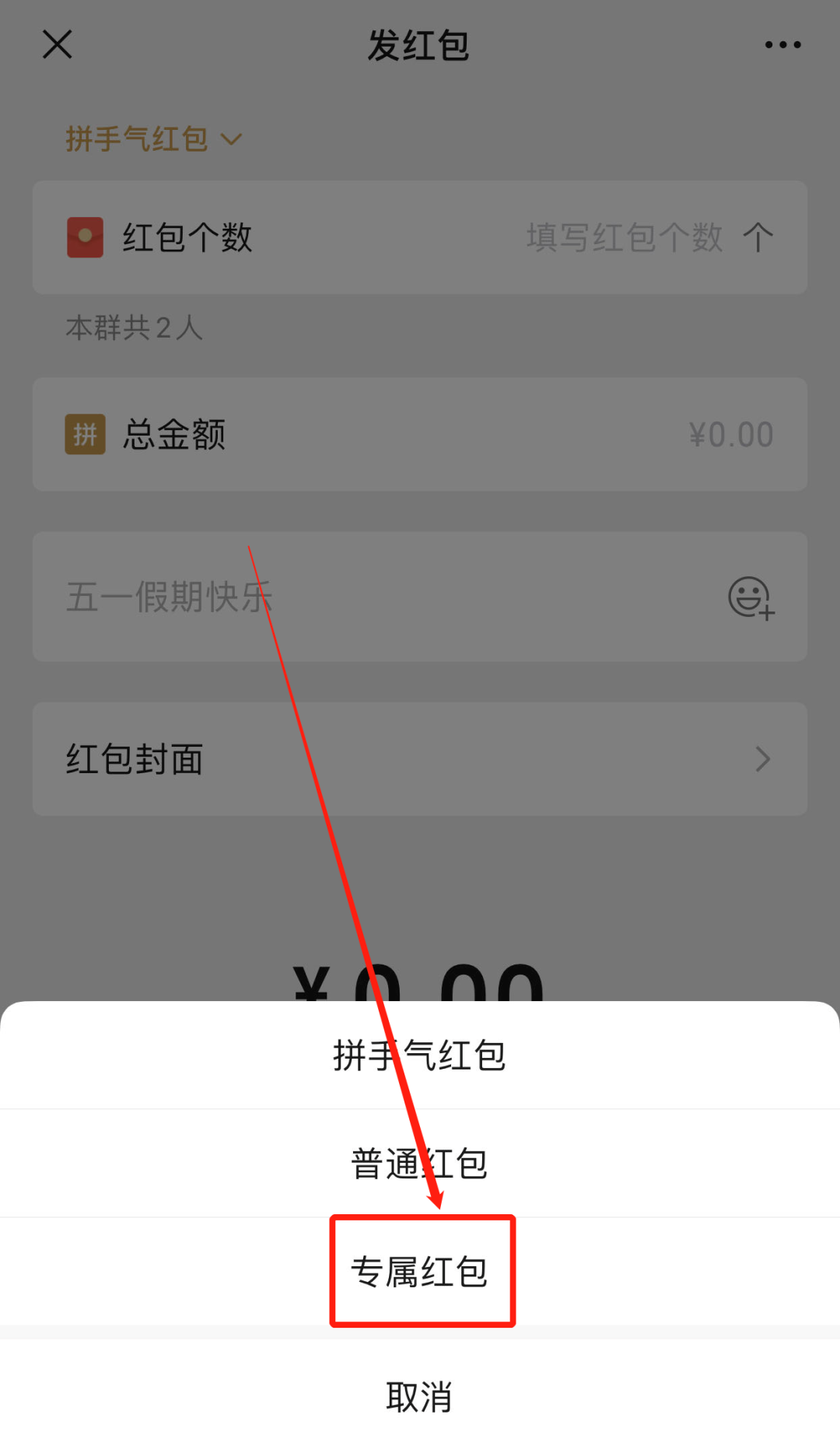Open 红包封面 cover settings
Viewport: 840px width, 1453px height.
(420, 759)
